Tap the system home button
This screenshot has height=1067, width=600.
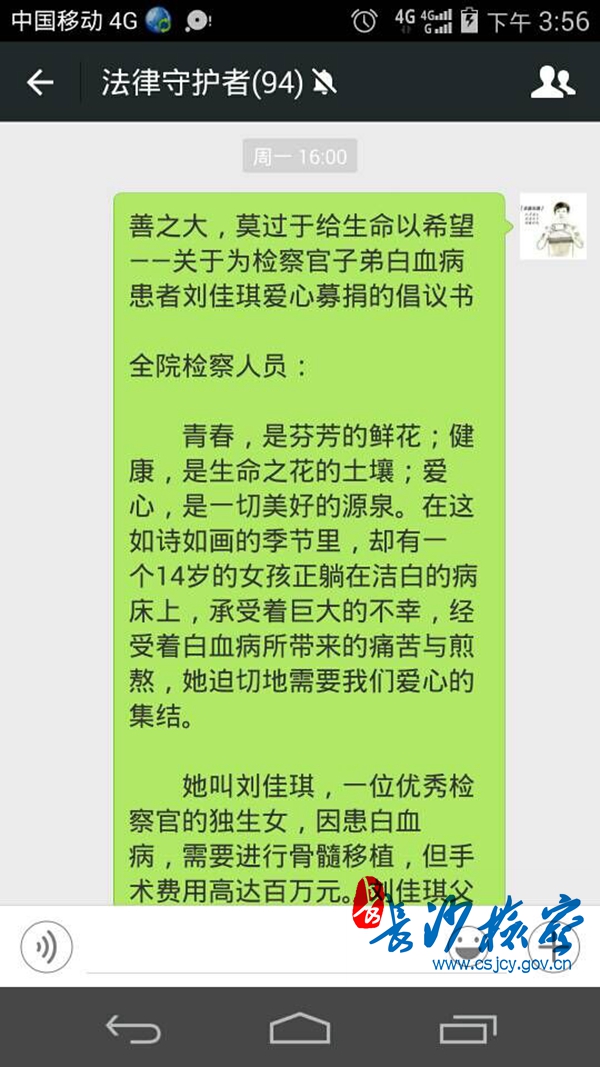point(300,1027)
